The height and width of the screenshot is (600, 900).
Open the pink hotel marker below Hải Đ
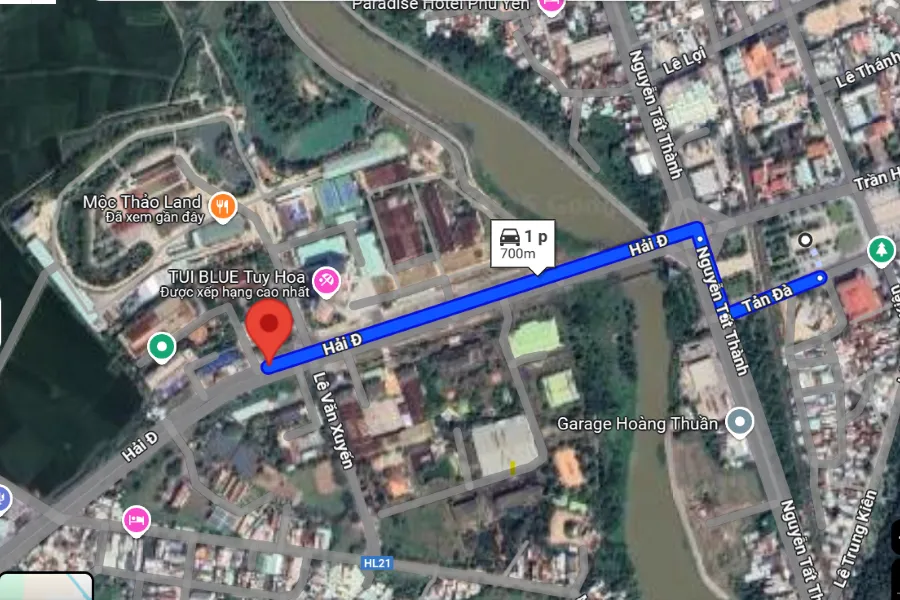pyautogui.click(x=136, y=519)
